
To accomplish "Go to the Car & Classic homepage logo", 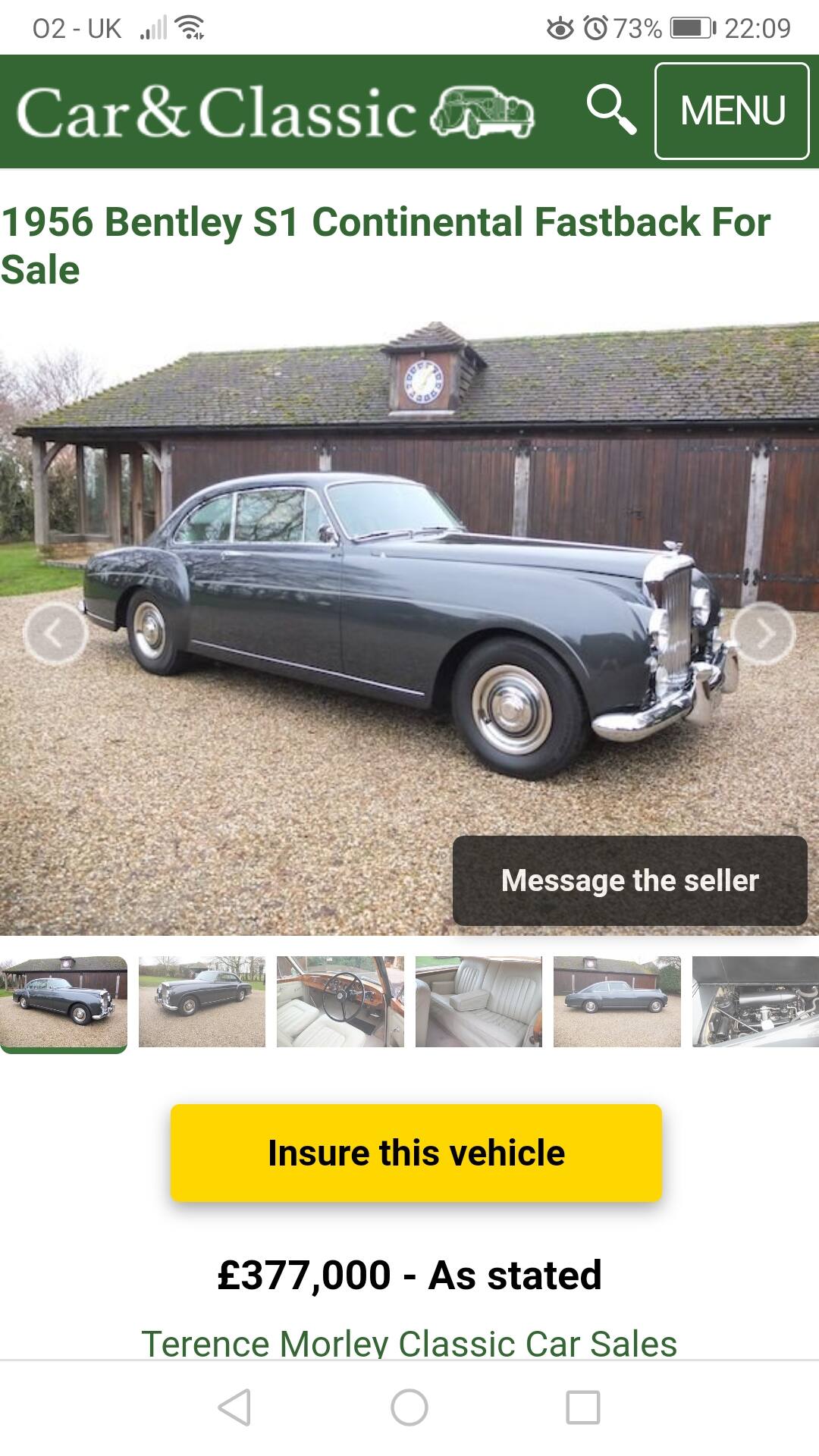I will (276, 112).
